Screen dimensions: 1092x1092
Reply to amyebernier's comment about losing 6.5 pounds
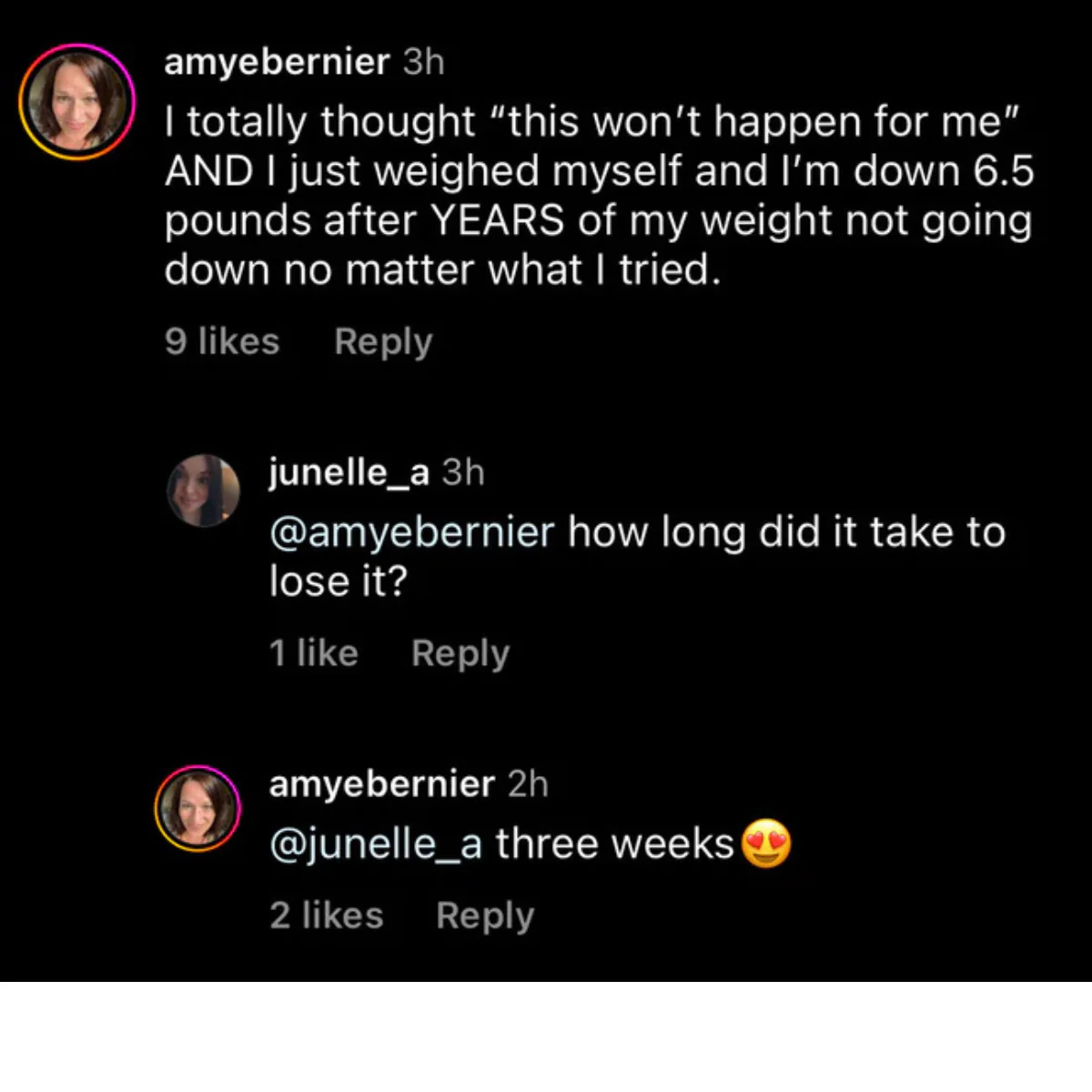click(x=383, y=342)
